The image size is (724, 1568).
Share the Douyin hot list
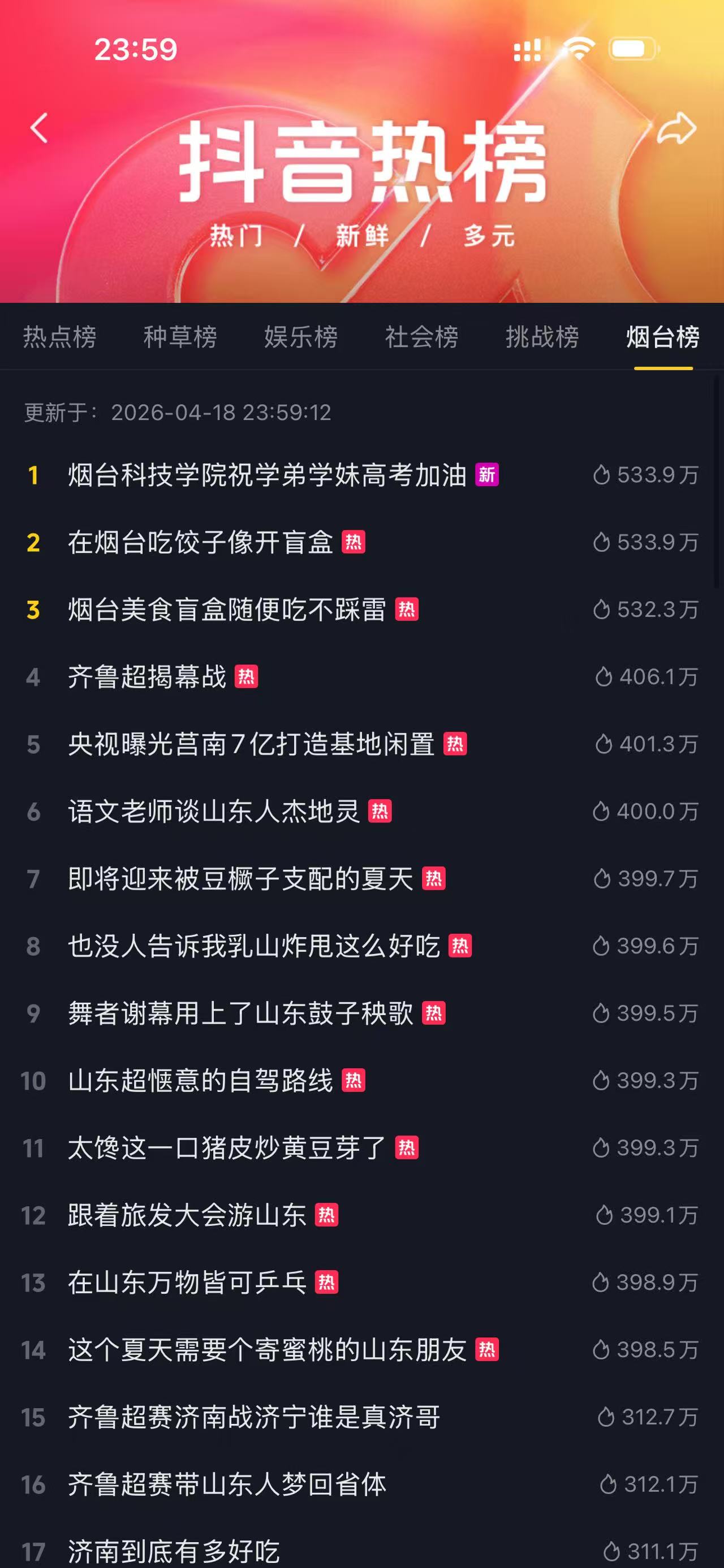coord(676,128)
